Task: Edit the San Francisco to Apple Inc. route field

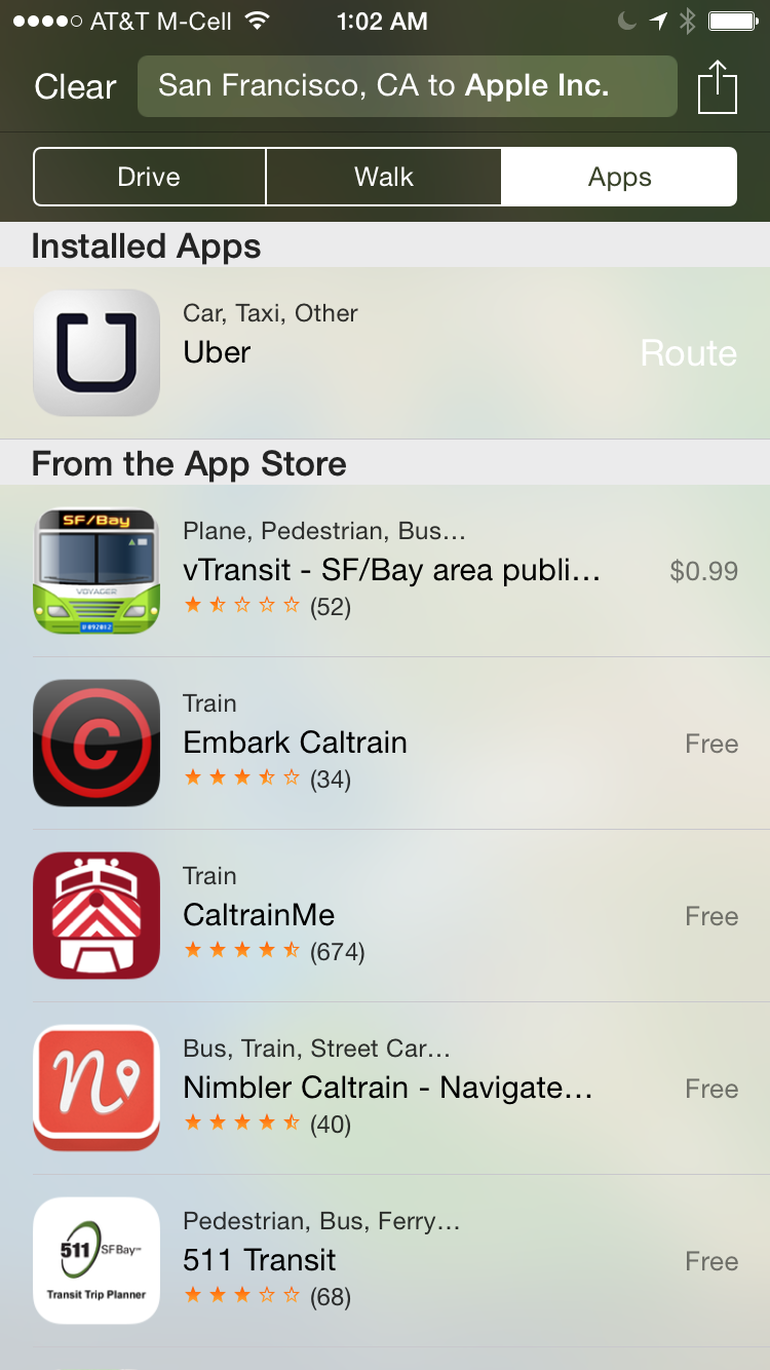Action: tap(406, 86)
